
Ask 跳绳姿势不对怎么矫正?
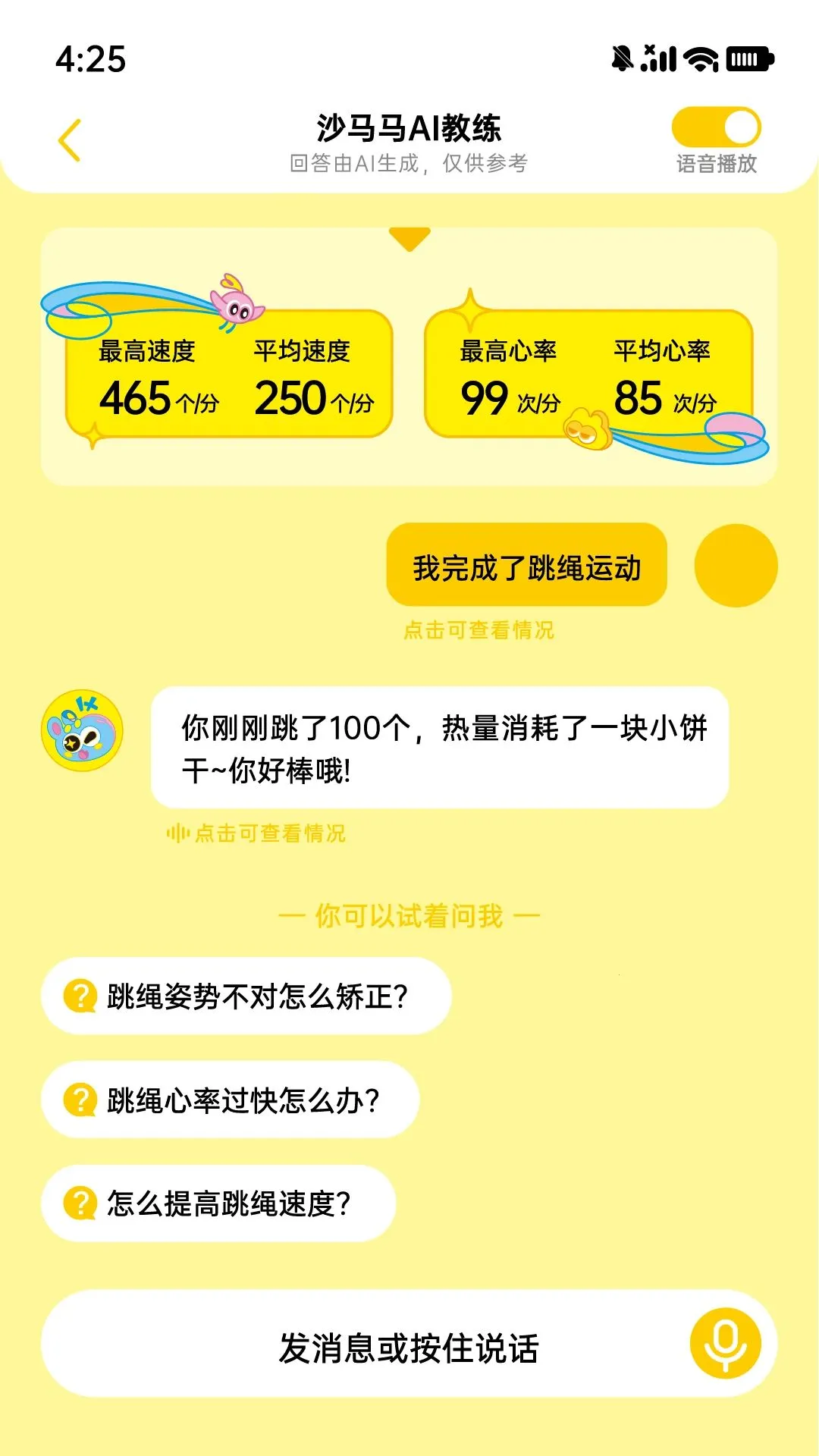coord(246,996)
